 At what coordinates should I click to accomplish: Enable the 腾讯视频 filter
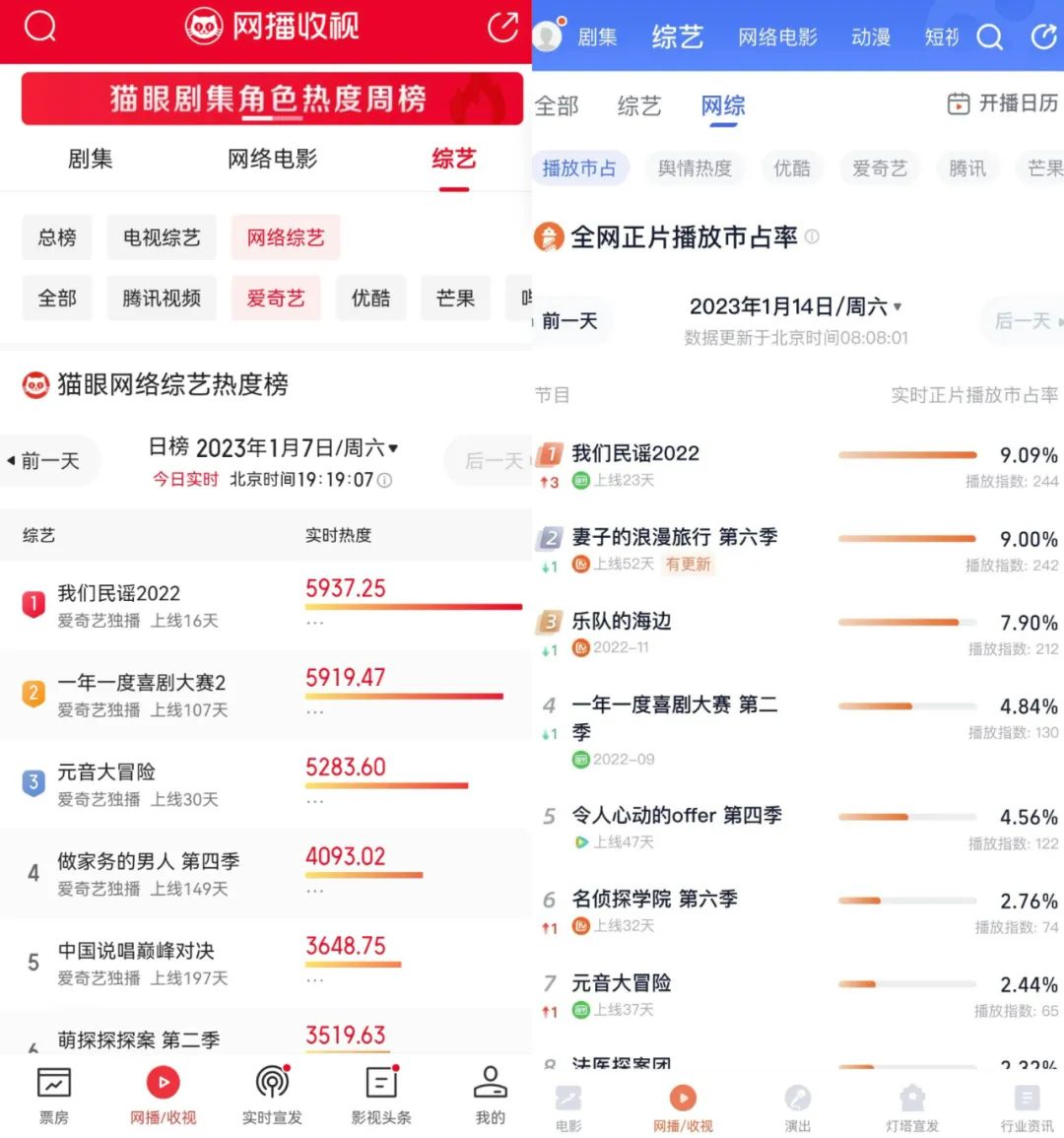click(162, 298)
